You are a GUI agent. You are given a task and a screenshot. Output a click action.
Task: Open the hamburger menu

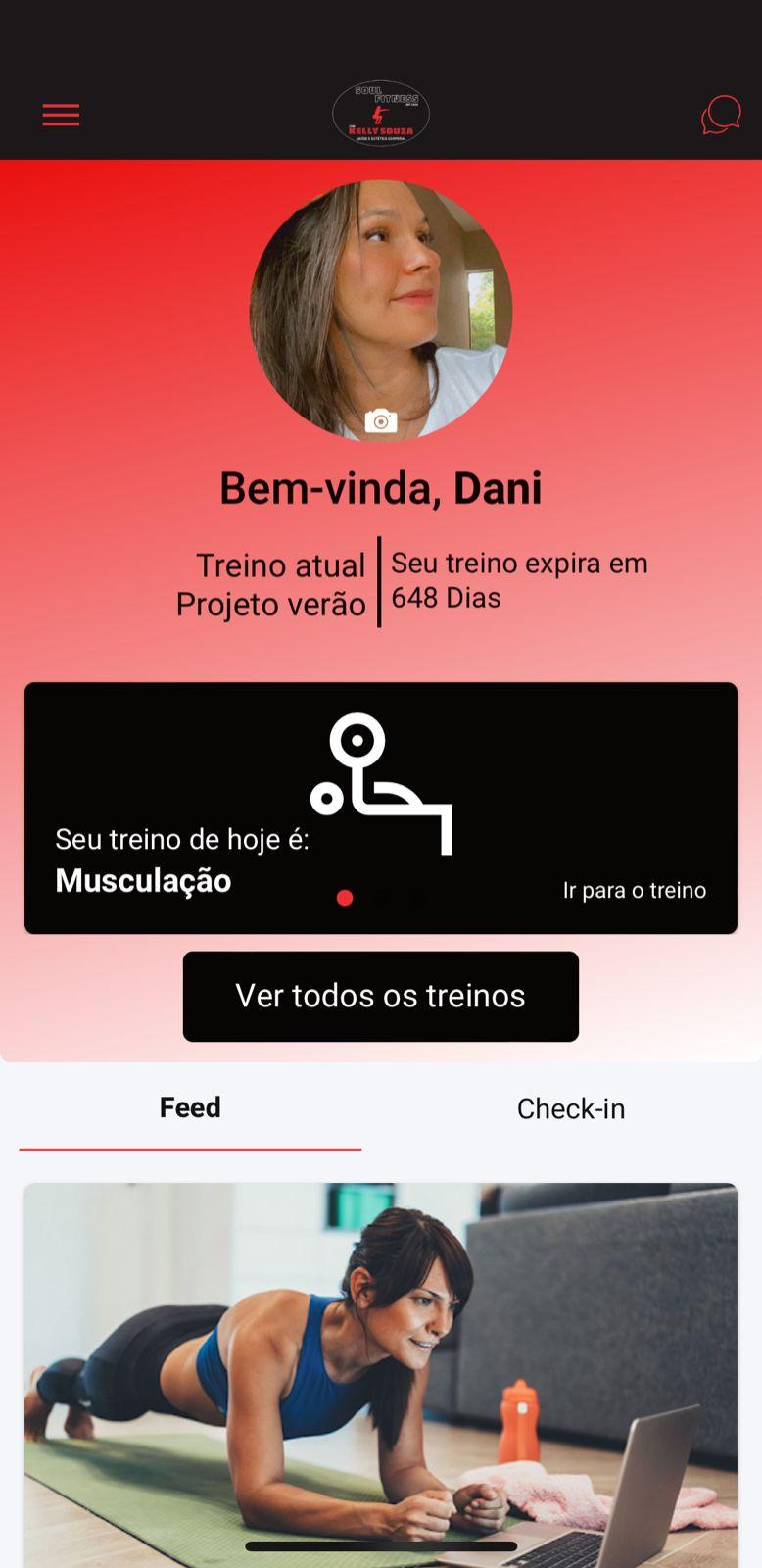(61, 116)
